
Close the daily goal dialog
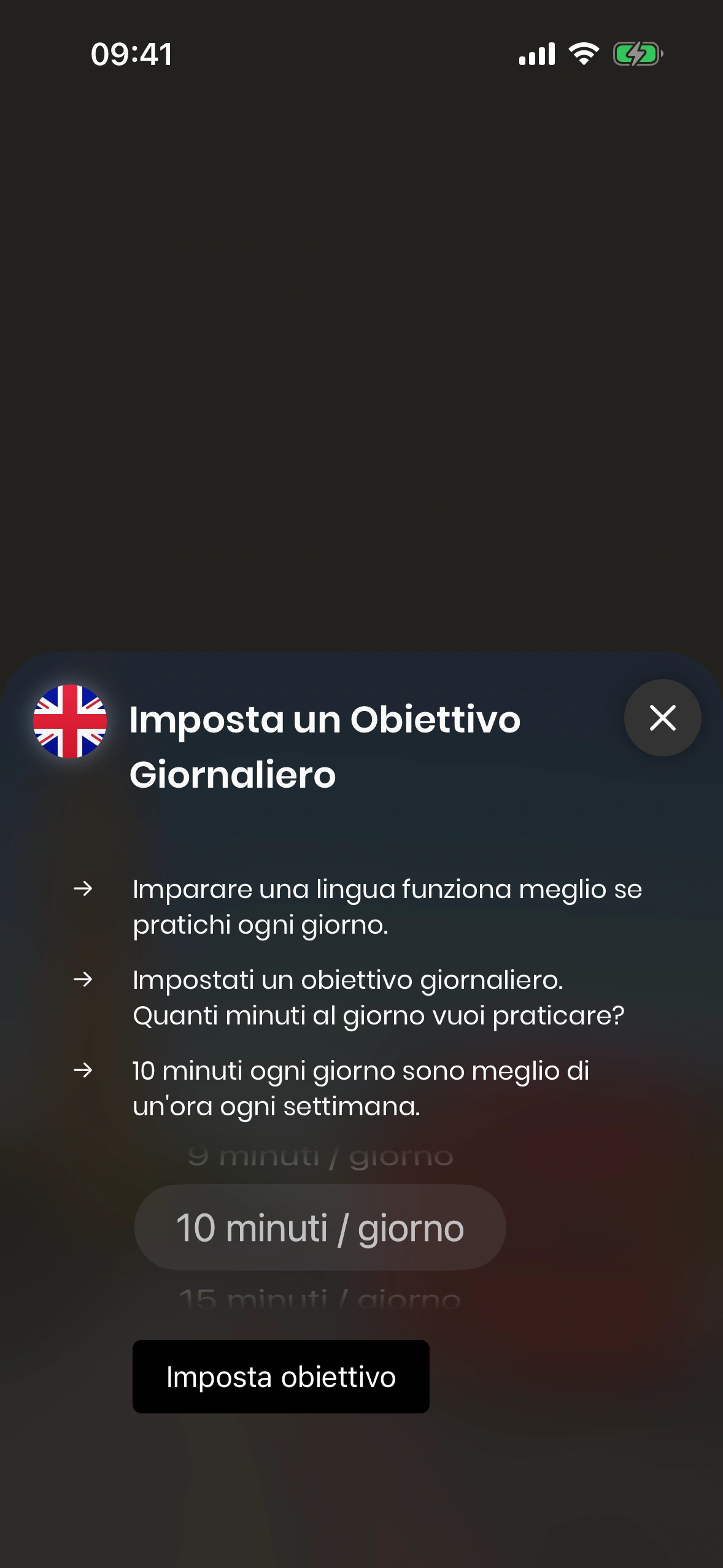(x=662, y=718)
